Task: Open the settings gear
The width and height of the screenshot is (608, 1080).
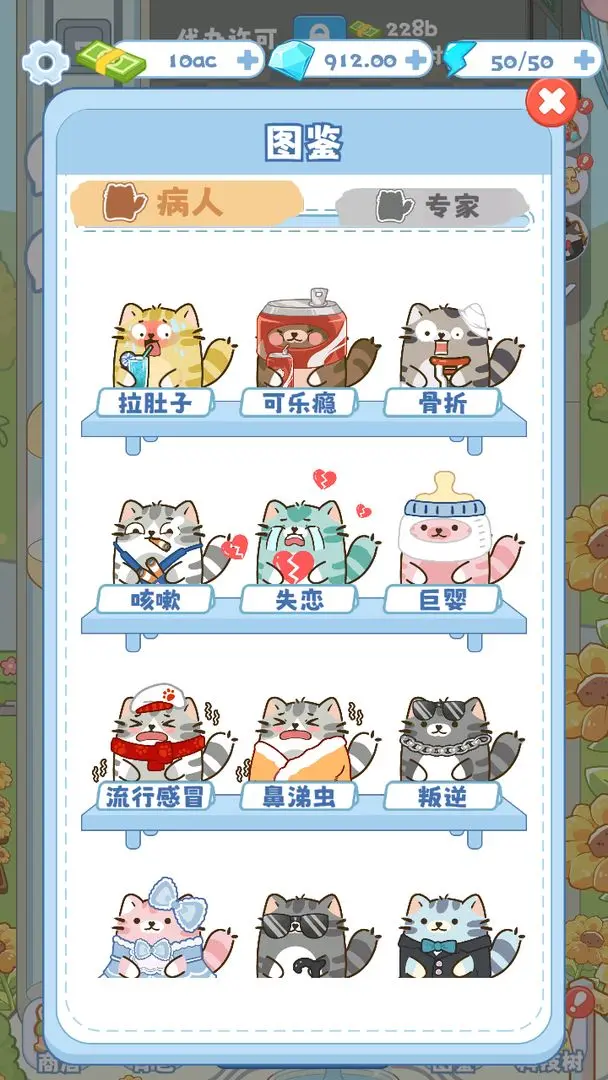Action: click(x=45, y=62)
